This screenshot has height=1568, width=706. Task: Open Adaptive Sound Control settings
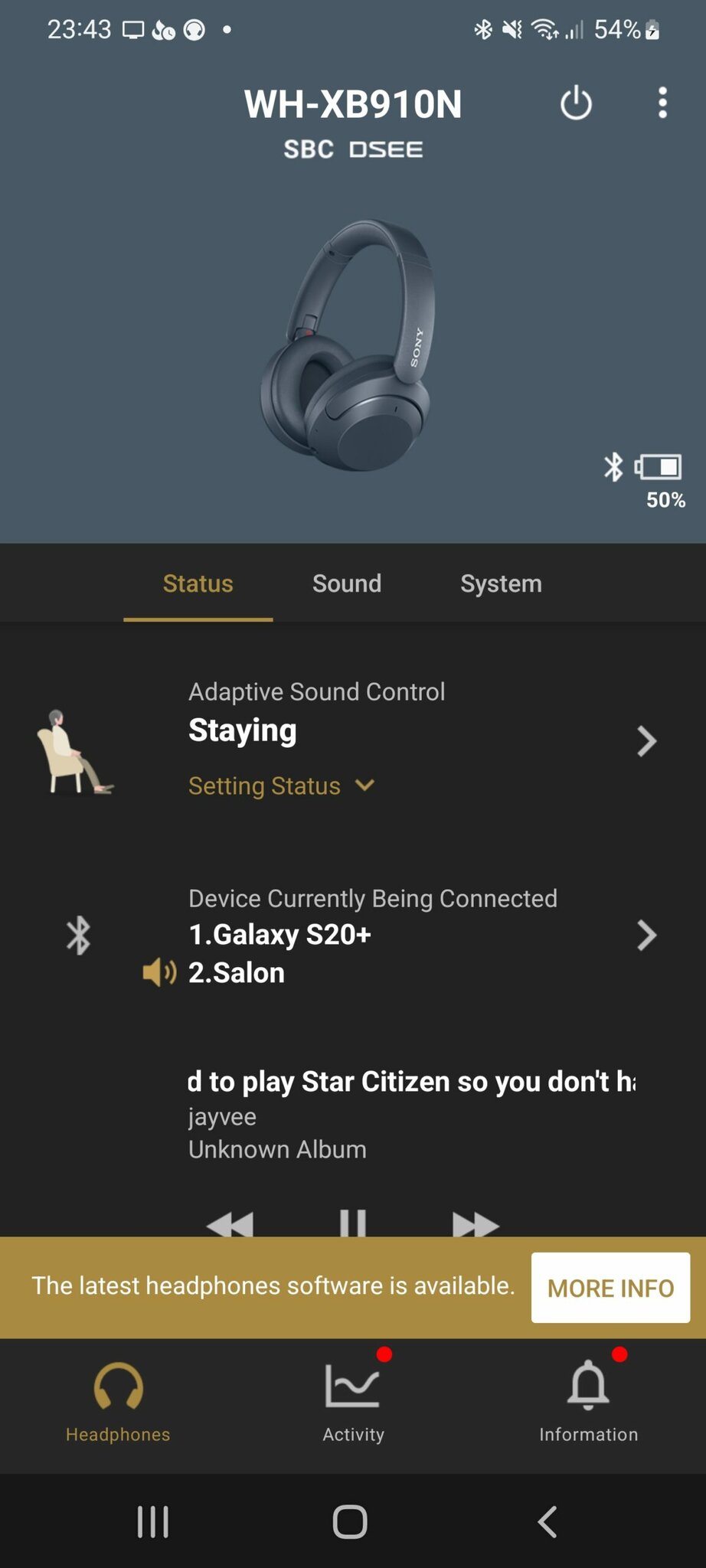(x=646, y=740)
